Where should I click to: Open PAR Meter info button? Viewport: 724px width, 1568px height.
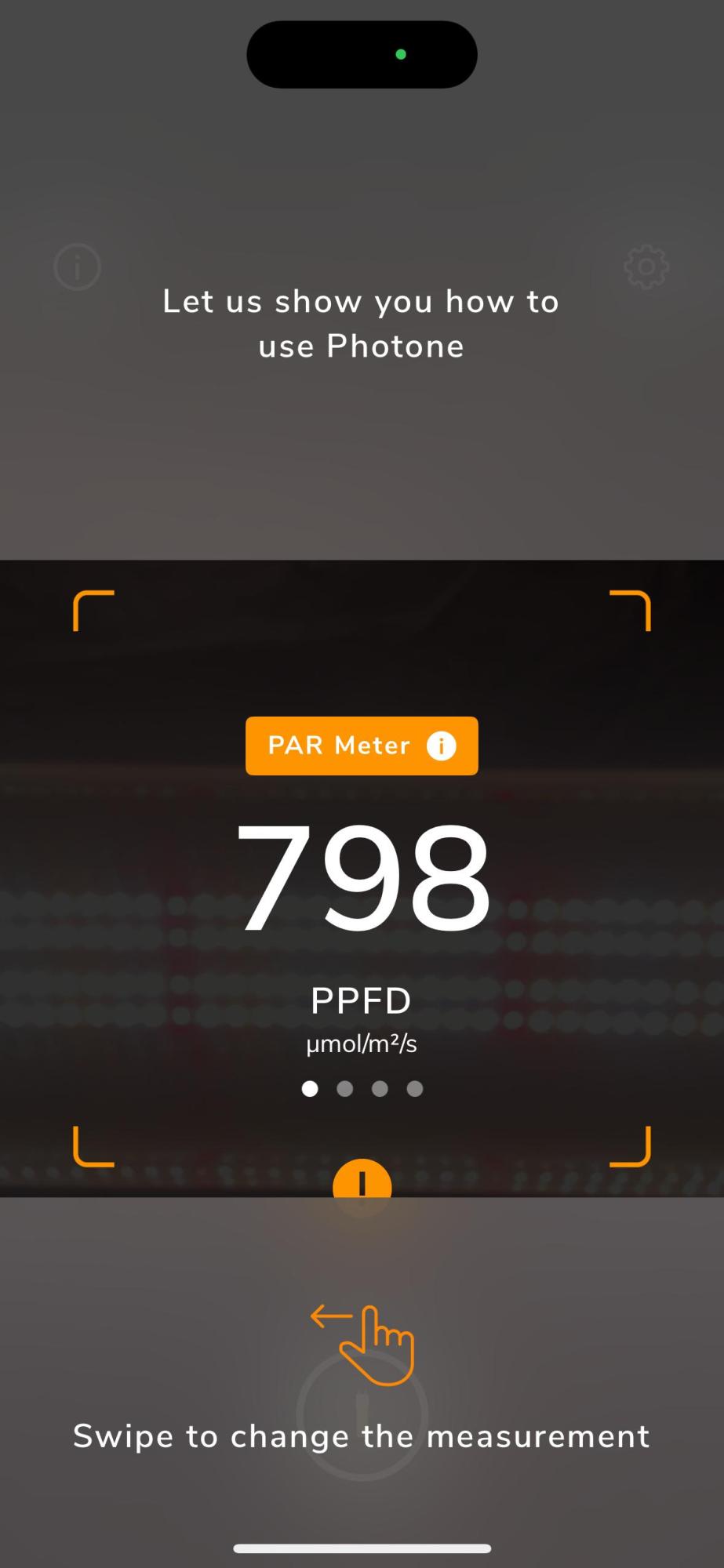point(441,746)
